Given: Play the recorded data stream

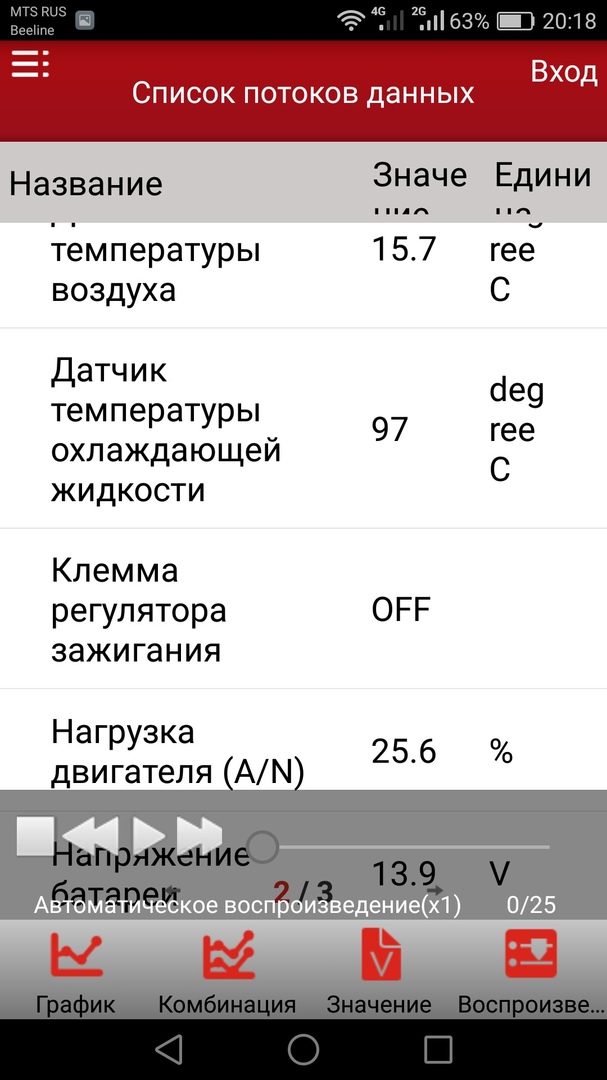Looking at the screenshot, I should pos(148,835).
